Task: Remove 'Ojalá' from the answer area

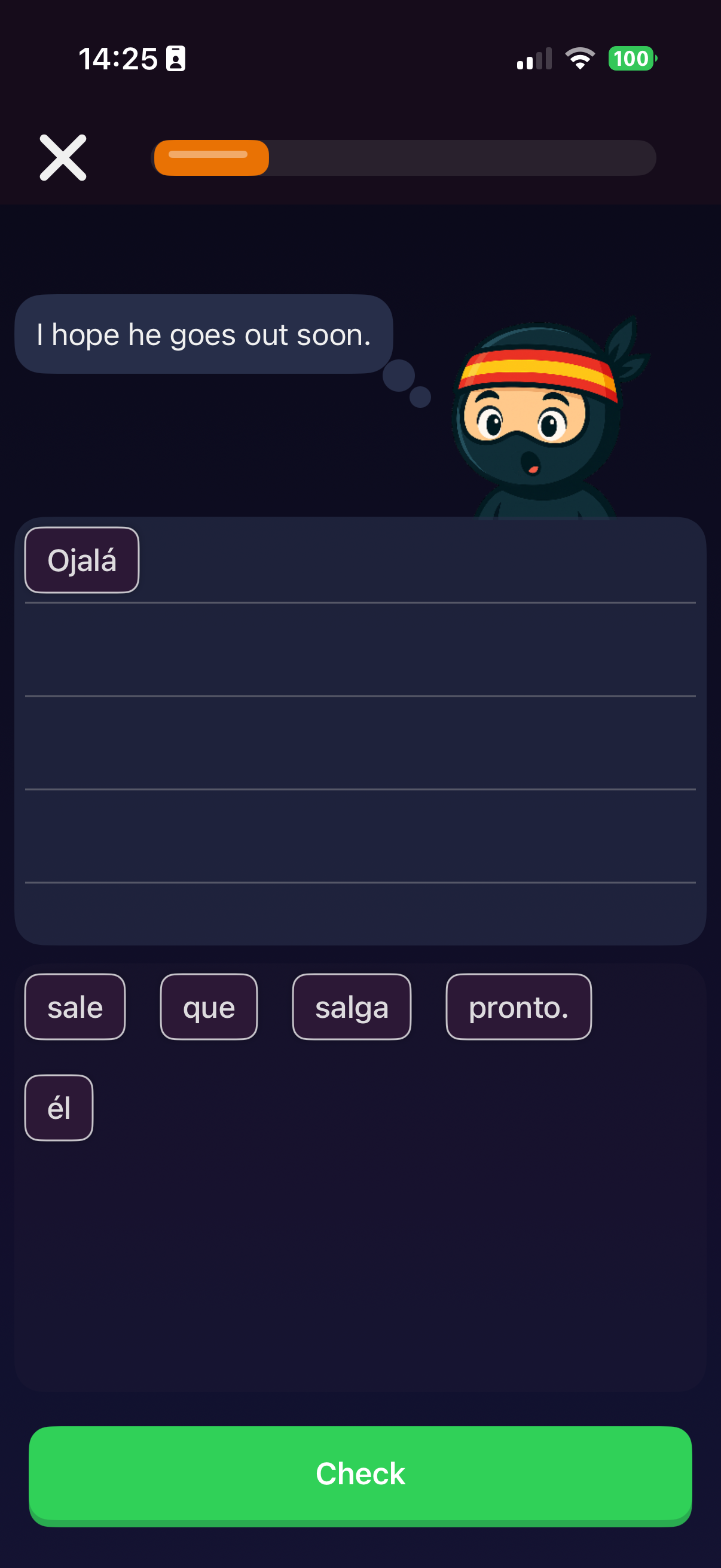Action: coord(81,559)
